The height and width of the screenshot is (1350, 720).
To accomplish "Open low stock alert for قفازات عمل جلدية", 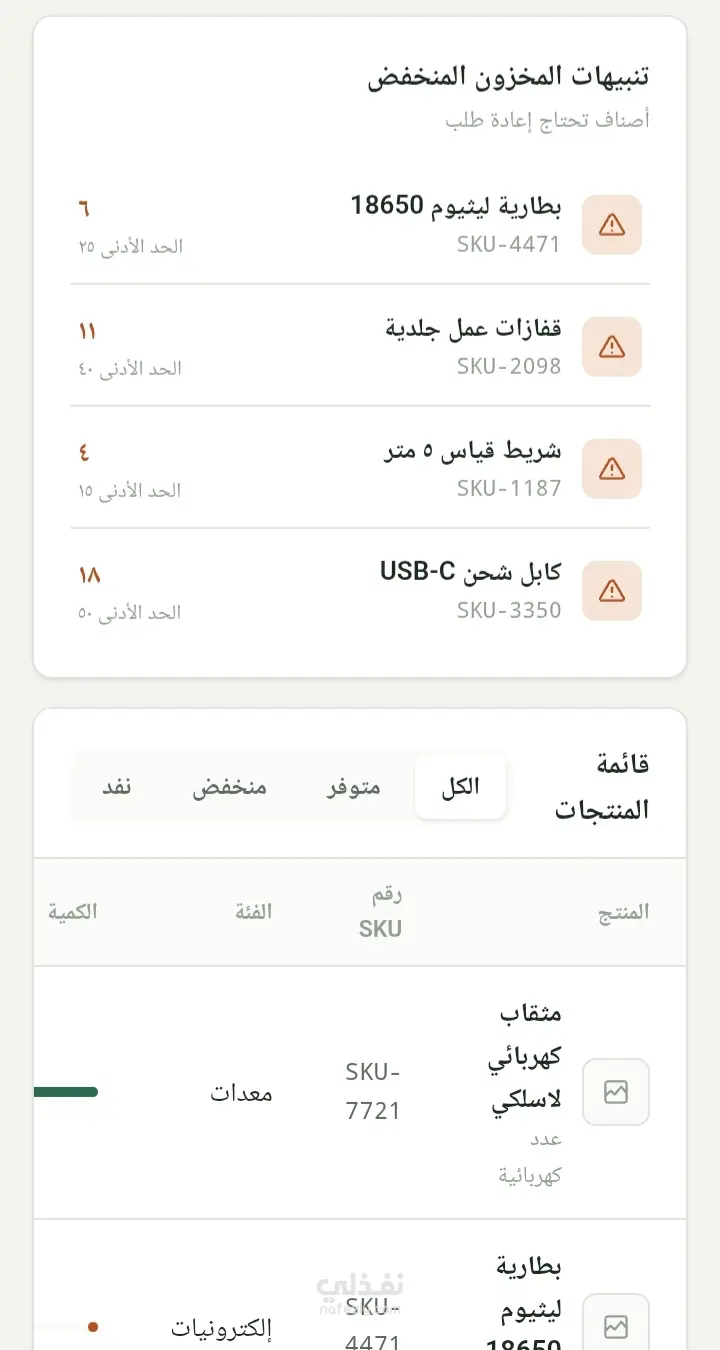I will pos(360,346).
